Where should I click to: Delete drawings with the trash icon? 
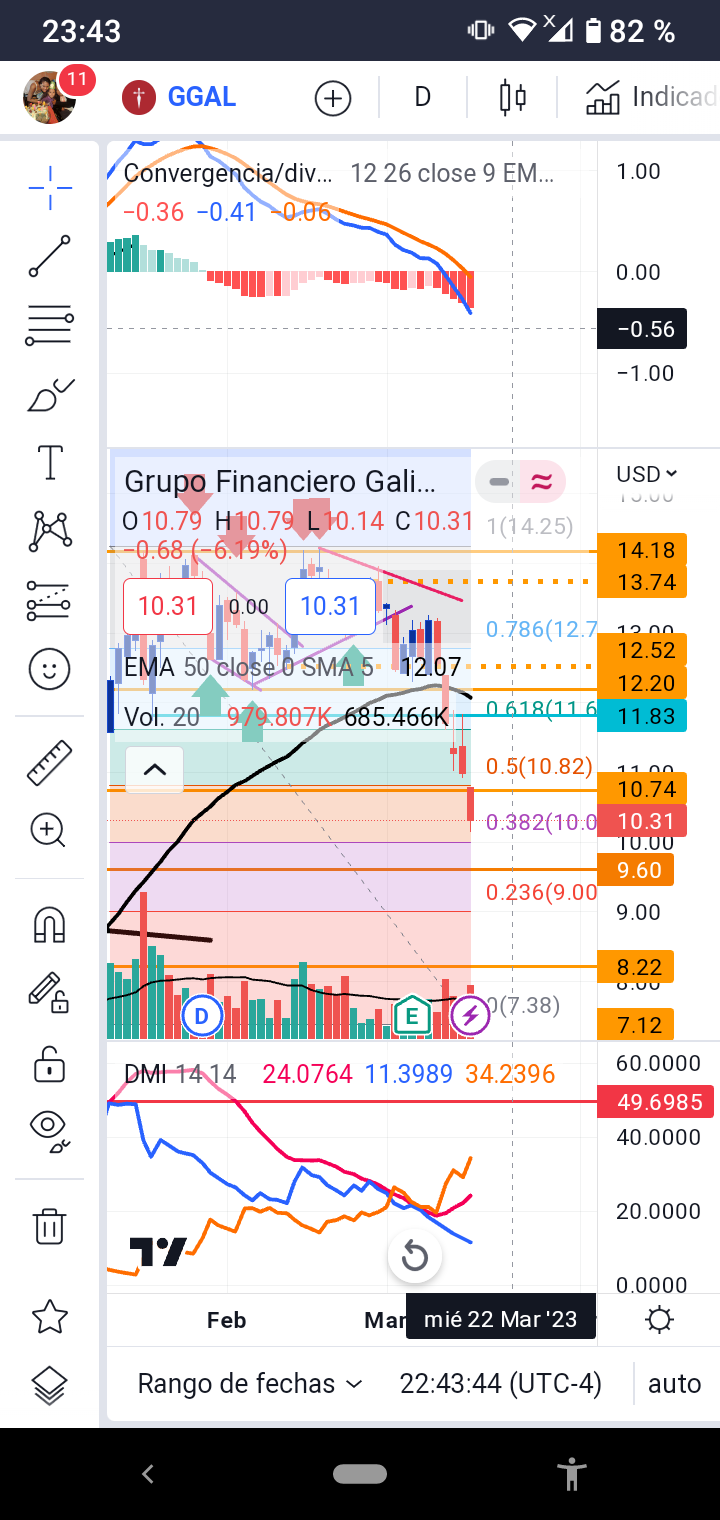pyautogui.click(x=50, y=1225)
